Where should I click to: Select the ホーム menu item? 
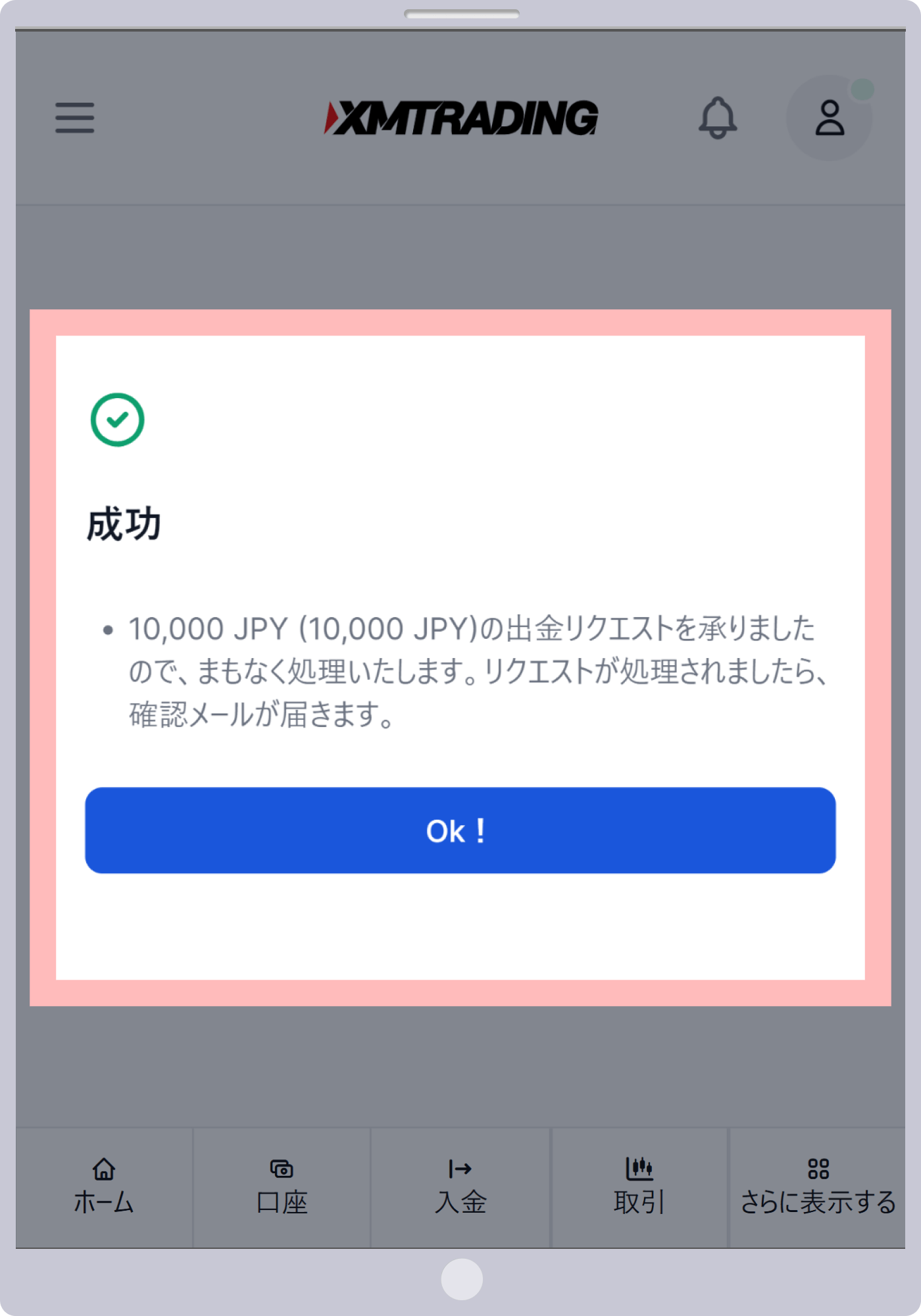(x=105, y=1188)
